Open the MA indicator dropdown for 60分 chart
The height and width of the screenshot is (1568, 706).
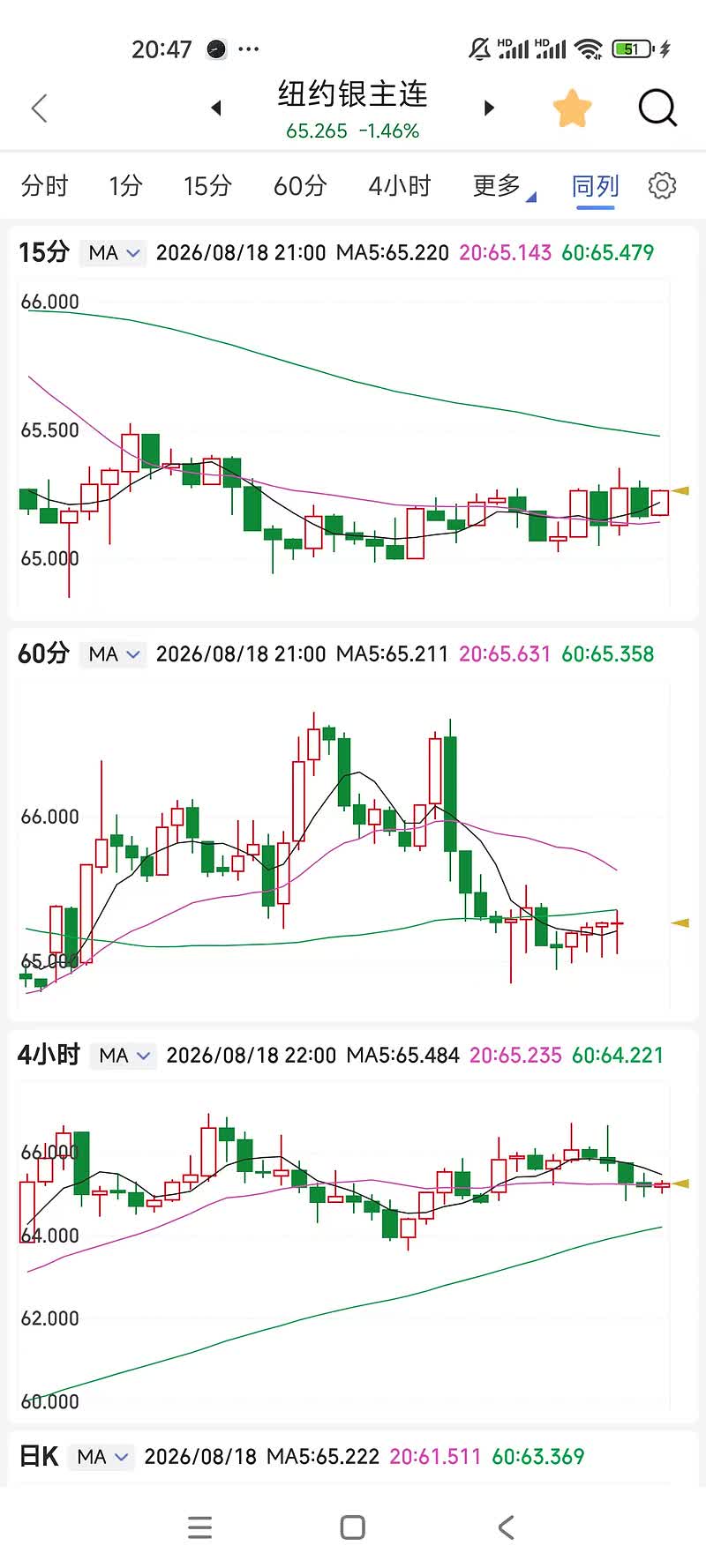[x=114, y=654]
